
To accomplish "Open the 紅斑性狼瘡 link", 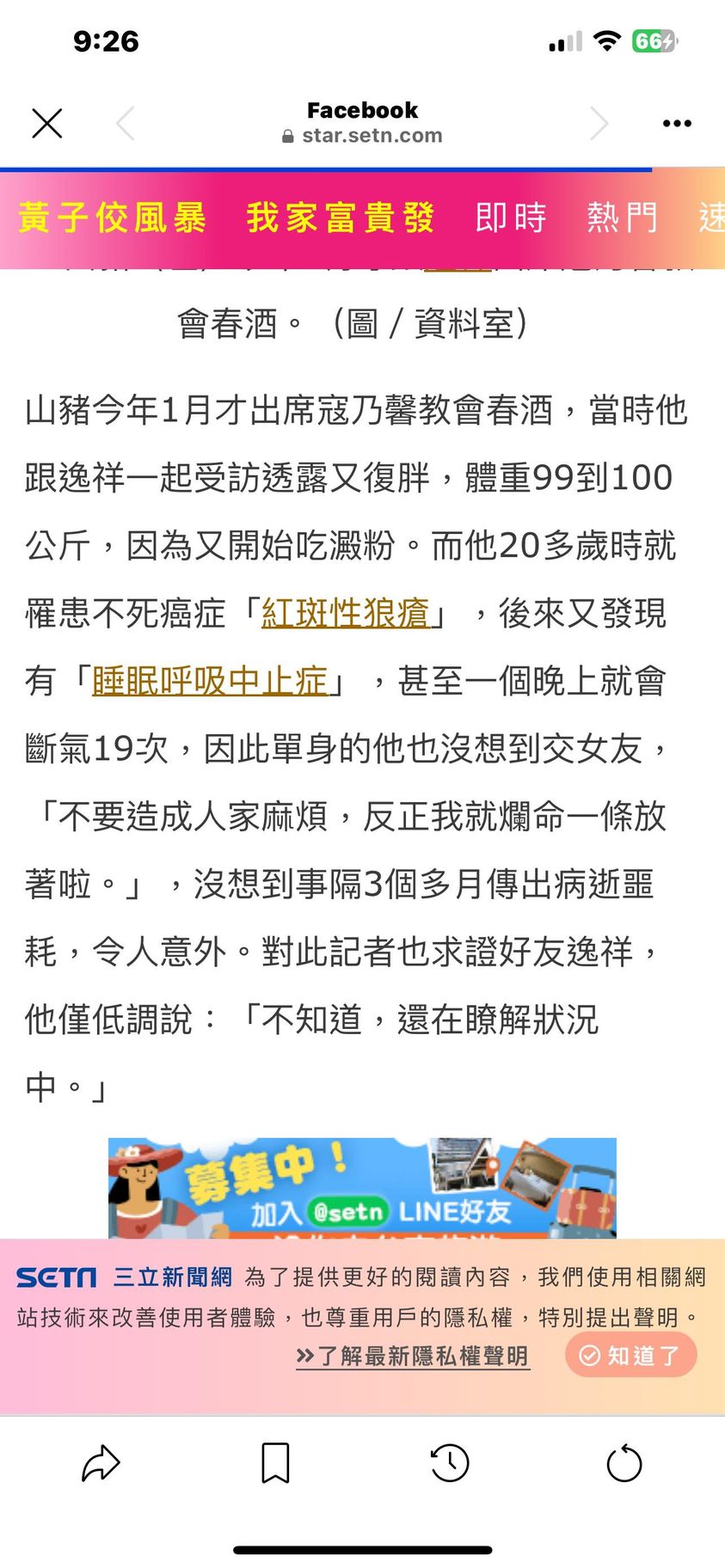I will (x=346, y=614).
